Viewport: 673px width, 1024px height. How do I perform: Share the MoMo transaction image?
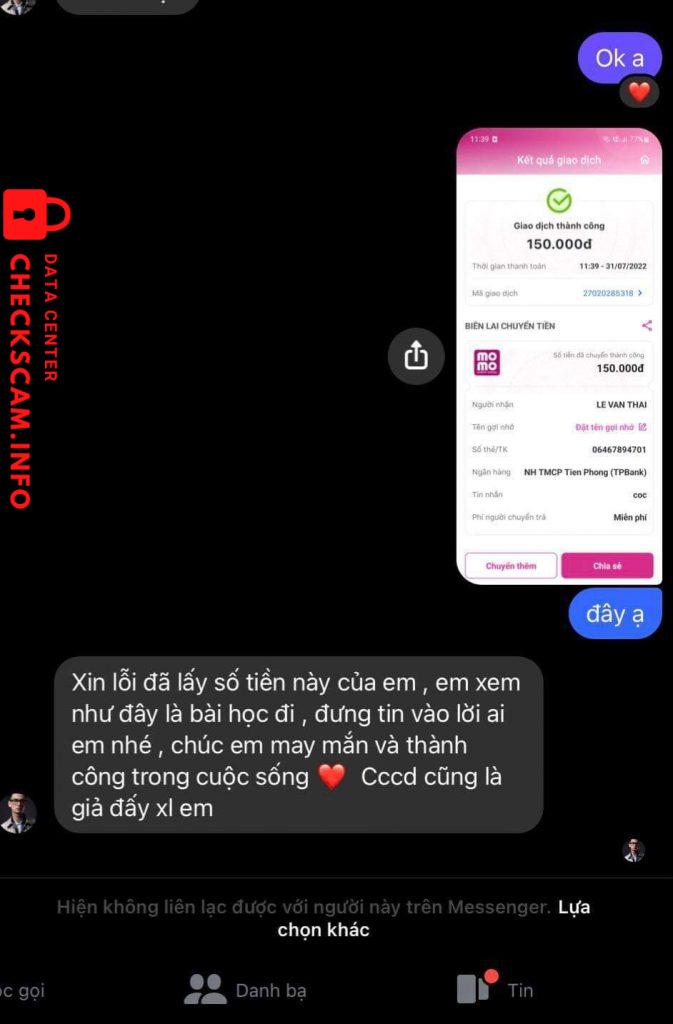[x=416, y=356]
